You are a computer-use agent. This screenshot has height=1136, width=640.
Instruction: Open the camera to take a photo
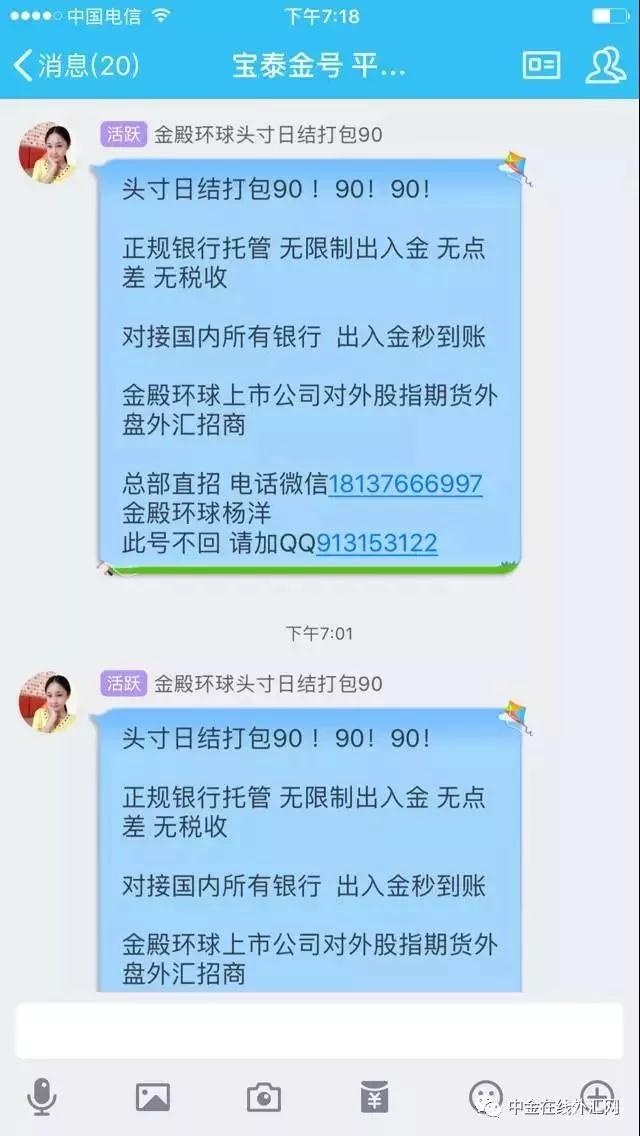264,1098
